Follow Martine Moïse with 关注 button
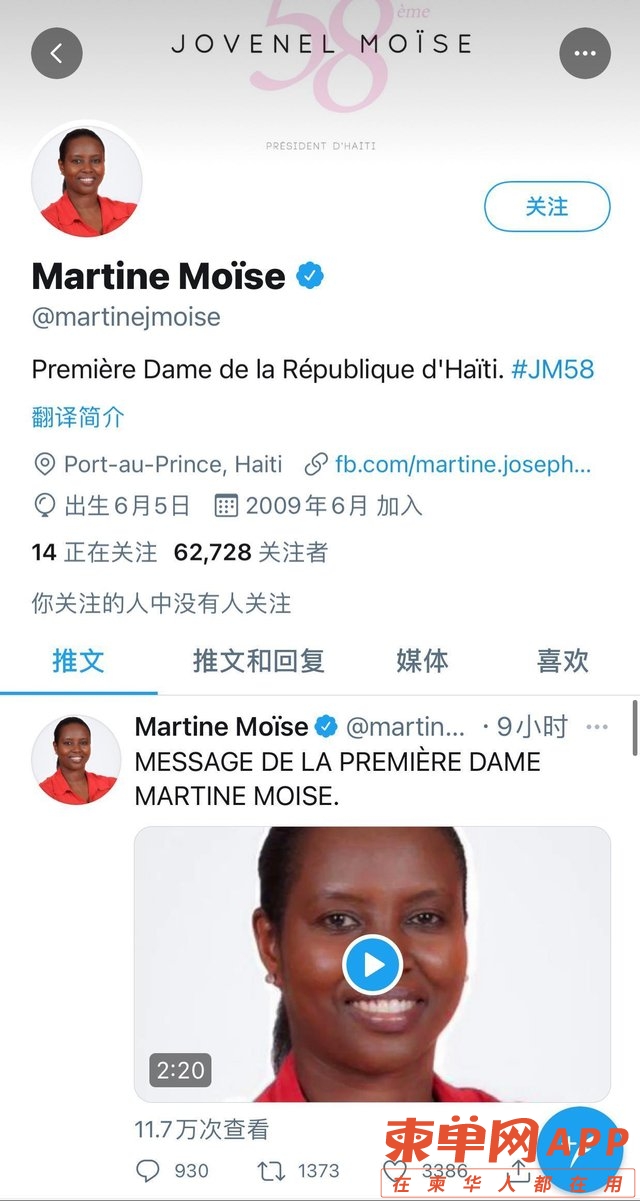 [x=546, y=207]
